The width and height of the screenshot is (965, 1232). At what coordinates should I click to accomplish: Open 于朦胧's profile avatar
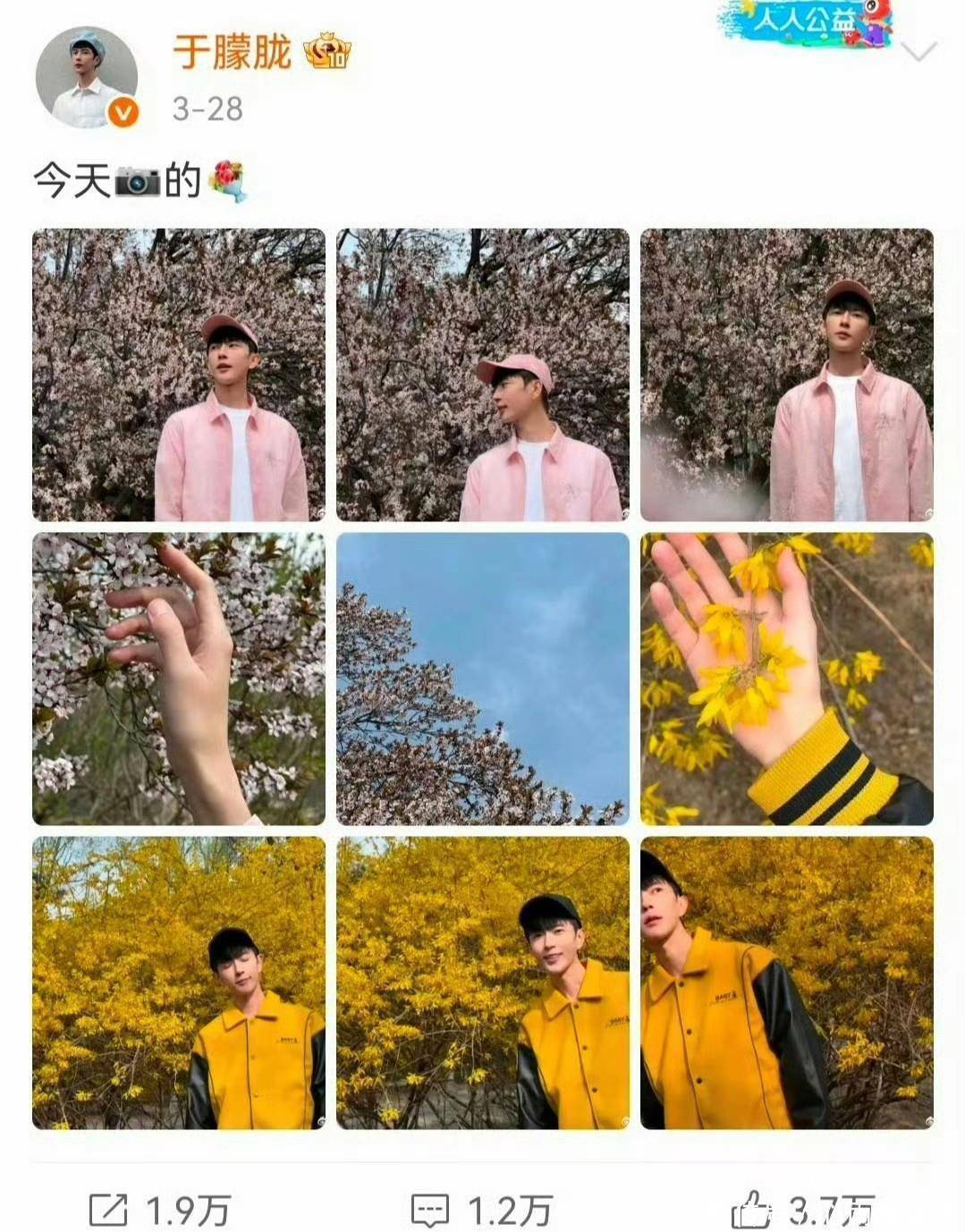[x=86, y=78]
